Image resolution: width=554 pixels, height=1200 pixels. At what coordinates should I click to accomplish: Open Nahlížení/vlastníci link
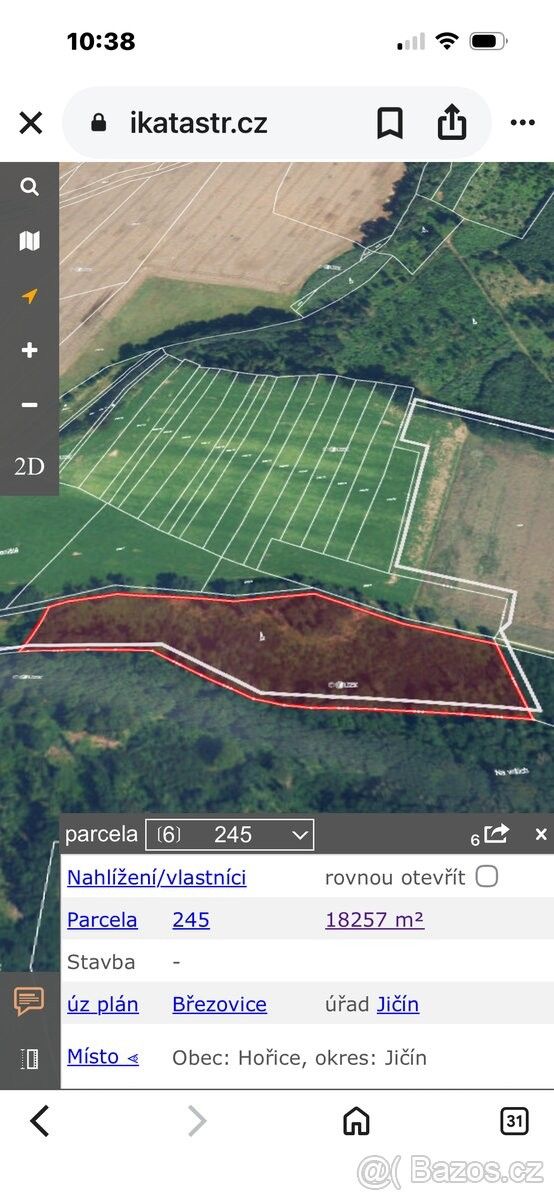pos(157,878)
